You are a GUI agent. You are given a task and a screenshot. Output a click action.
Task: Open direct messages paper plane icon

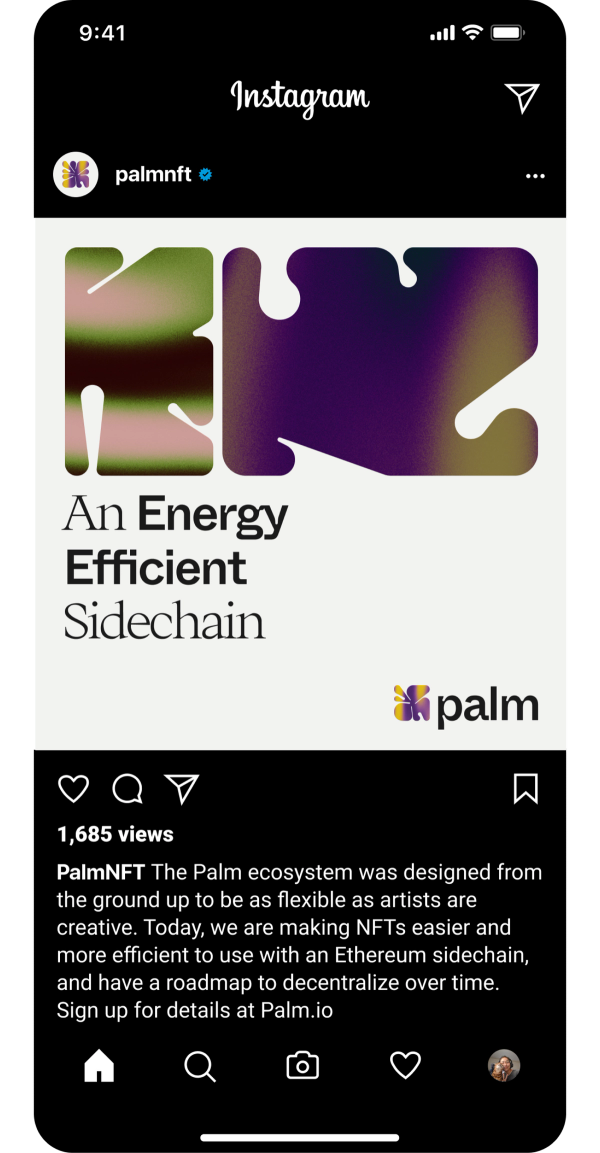(522, 97)
